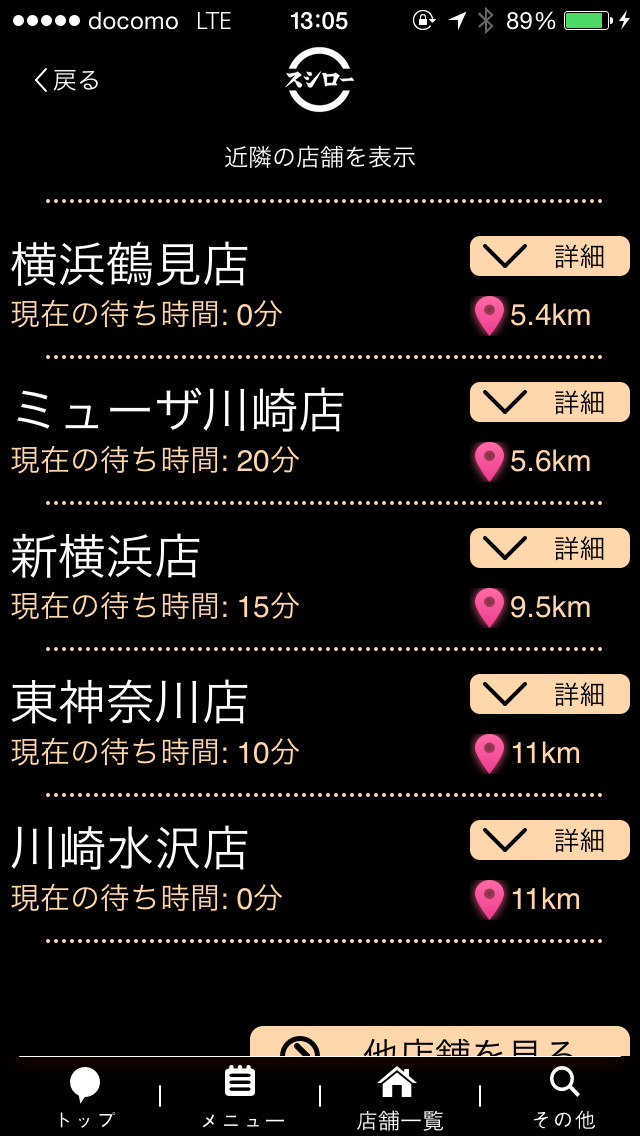Expand 詳細 for 川崎水沢店
640x1136 pixels.
pos(549,840)
